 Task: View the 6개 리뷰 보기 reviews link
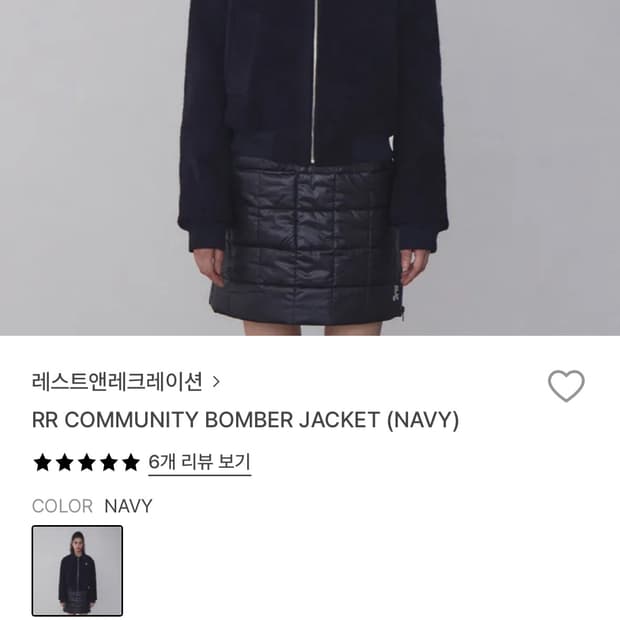(x=200, y=462)
